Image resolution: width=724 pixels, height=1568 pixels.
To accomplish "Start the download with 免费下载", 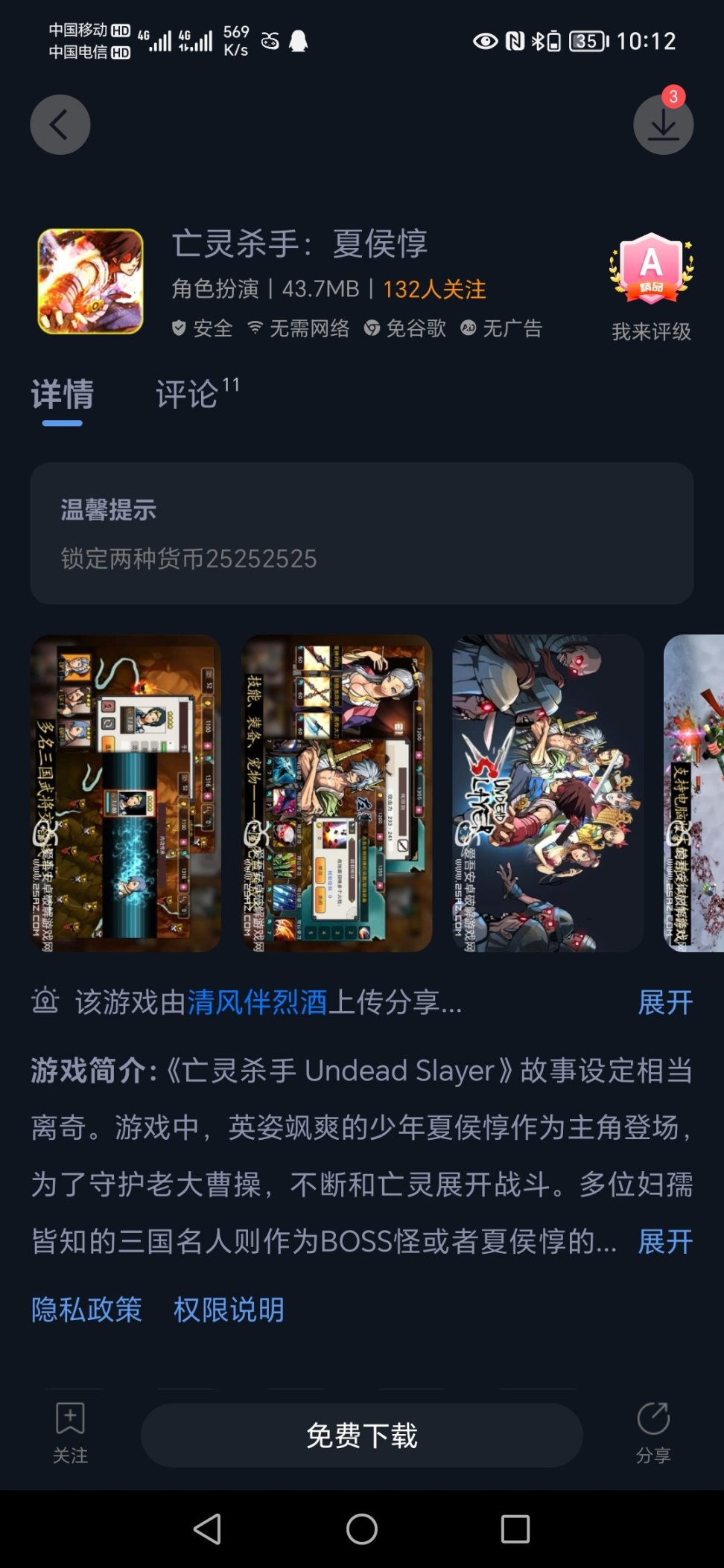I will (x=362, y=1435).
